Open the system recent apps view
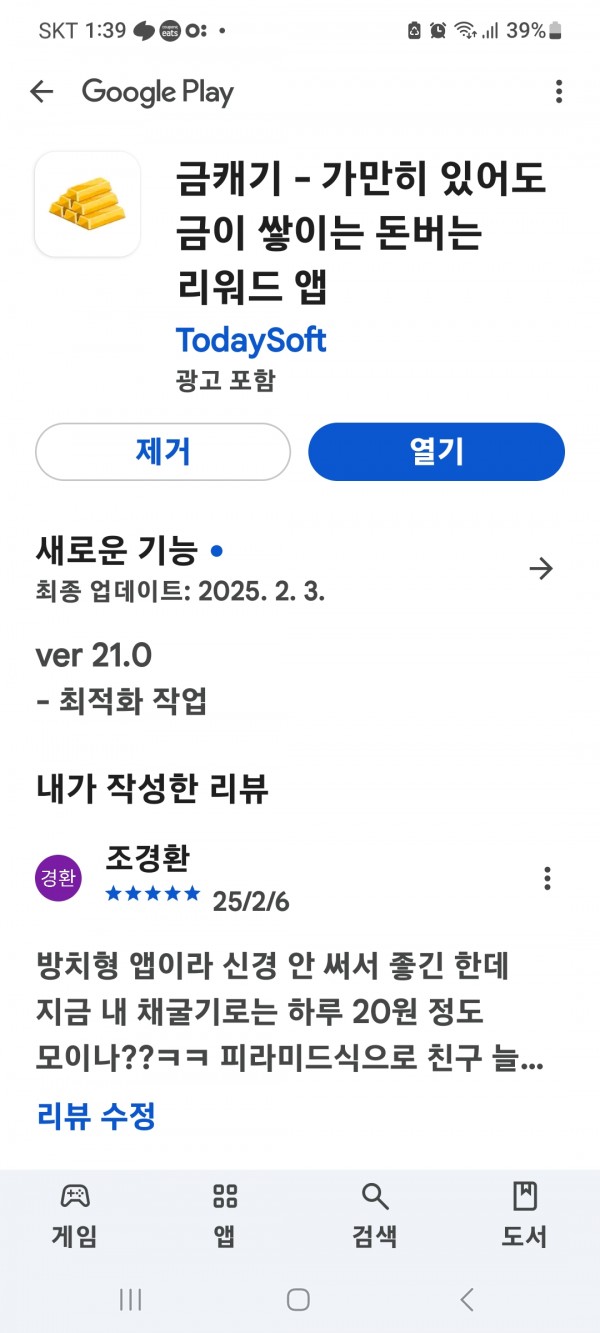The image size is (600, 1333). coord(130,1299)
